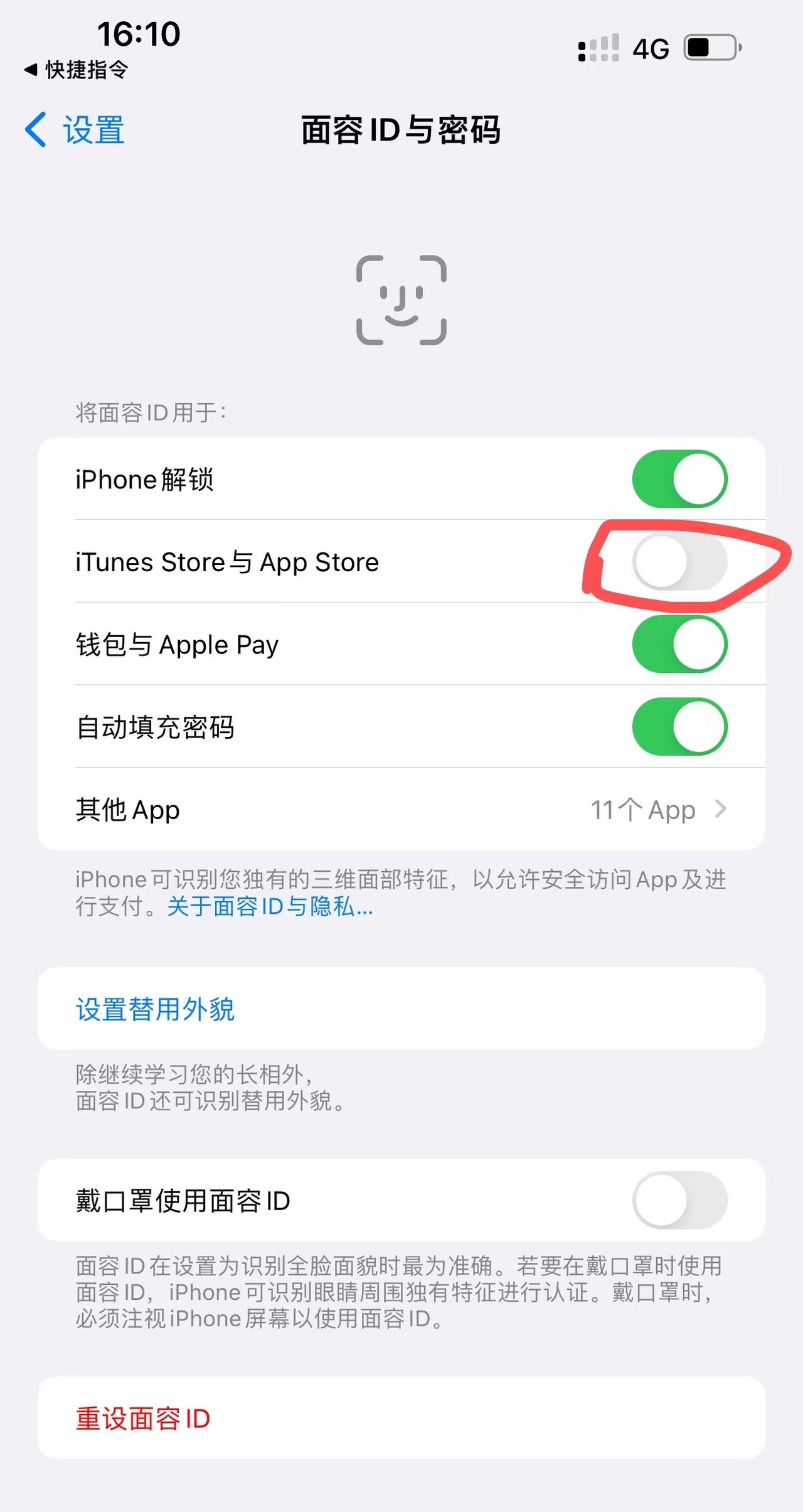Tap the red circle highlighting the toggle
This screenshot has height=1512, width=803.
pyautogui.click(x=687, y=563)
